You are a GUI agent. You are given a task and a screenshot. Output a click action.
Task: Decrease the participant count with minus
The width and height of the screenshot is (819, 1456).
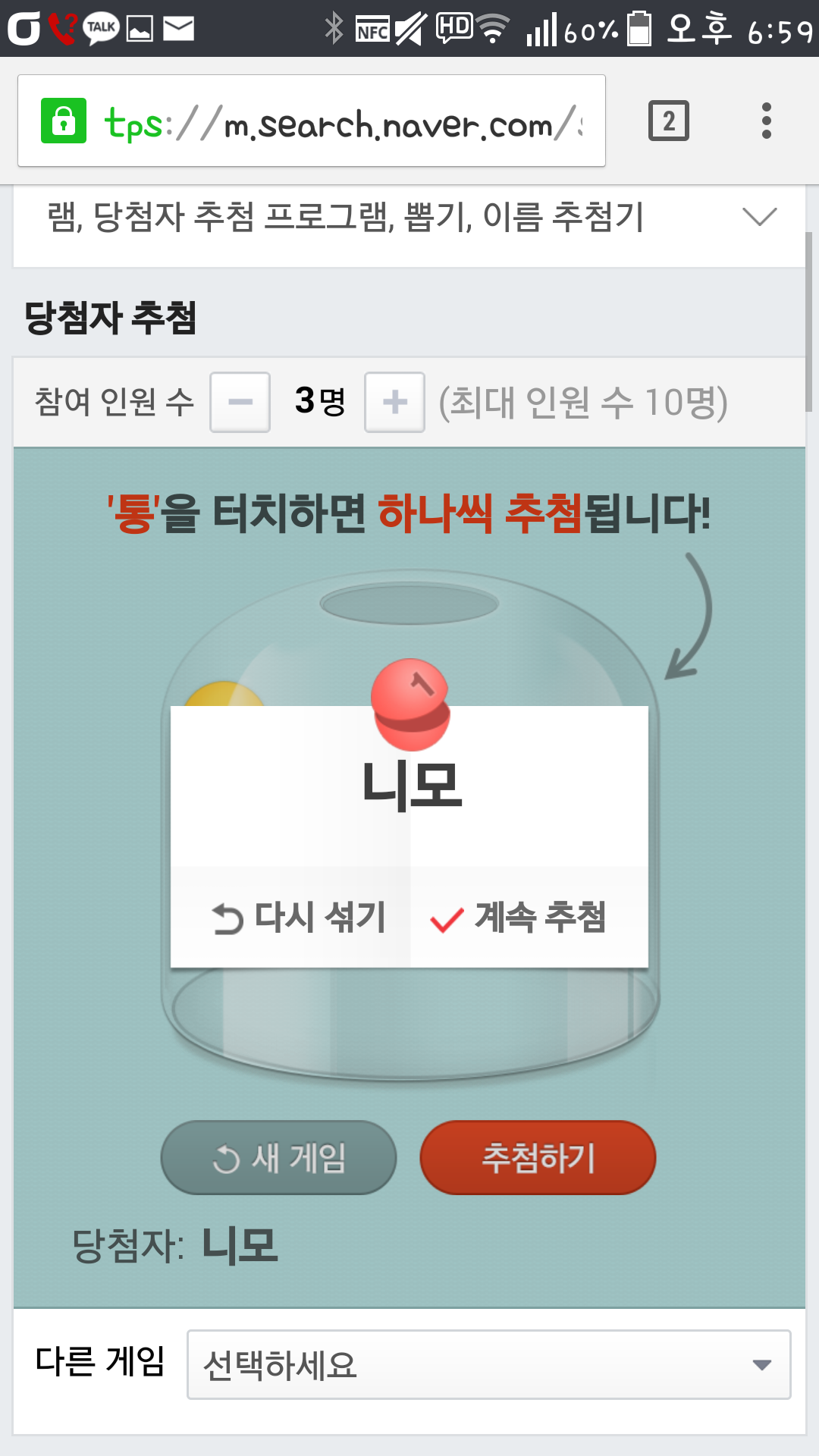tap(240, 402)
